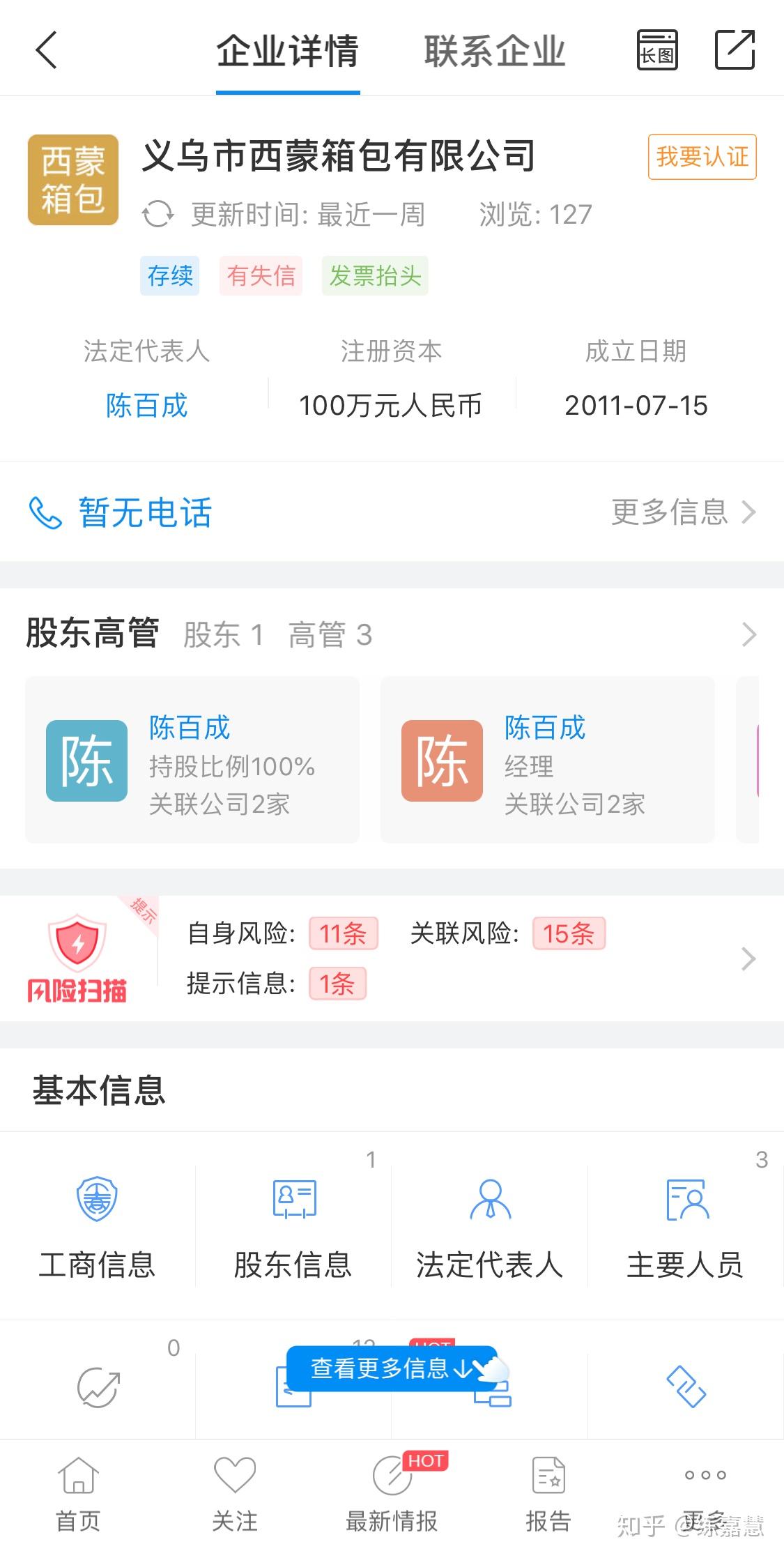Select the 发票抬头 tag

tap(375, 276)
